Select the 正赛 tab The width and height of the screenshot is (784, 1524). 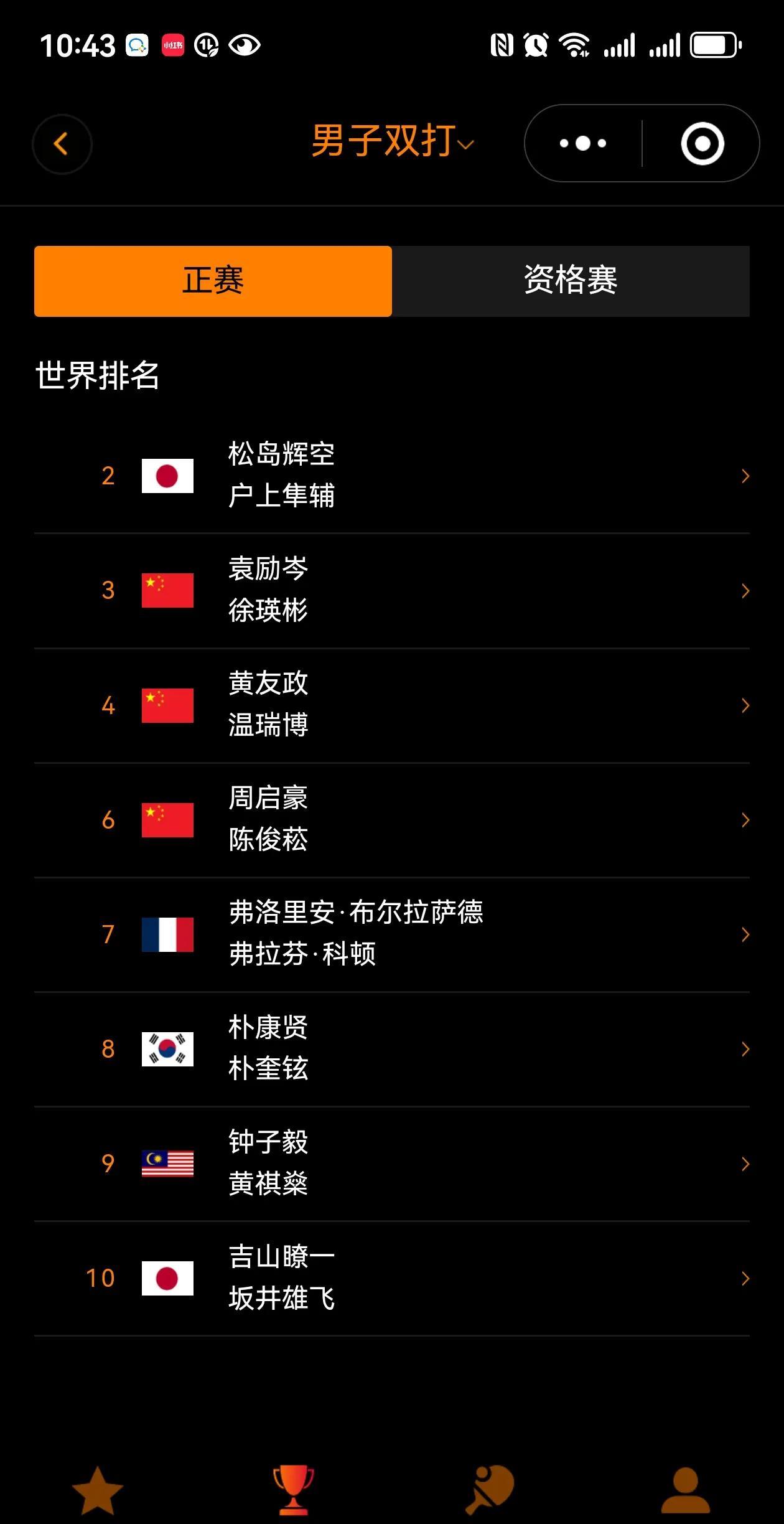pyautogui.click(x=213, y=281)
